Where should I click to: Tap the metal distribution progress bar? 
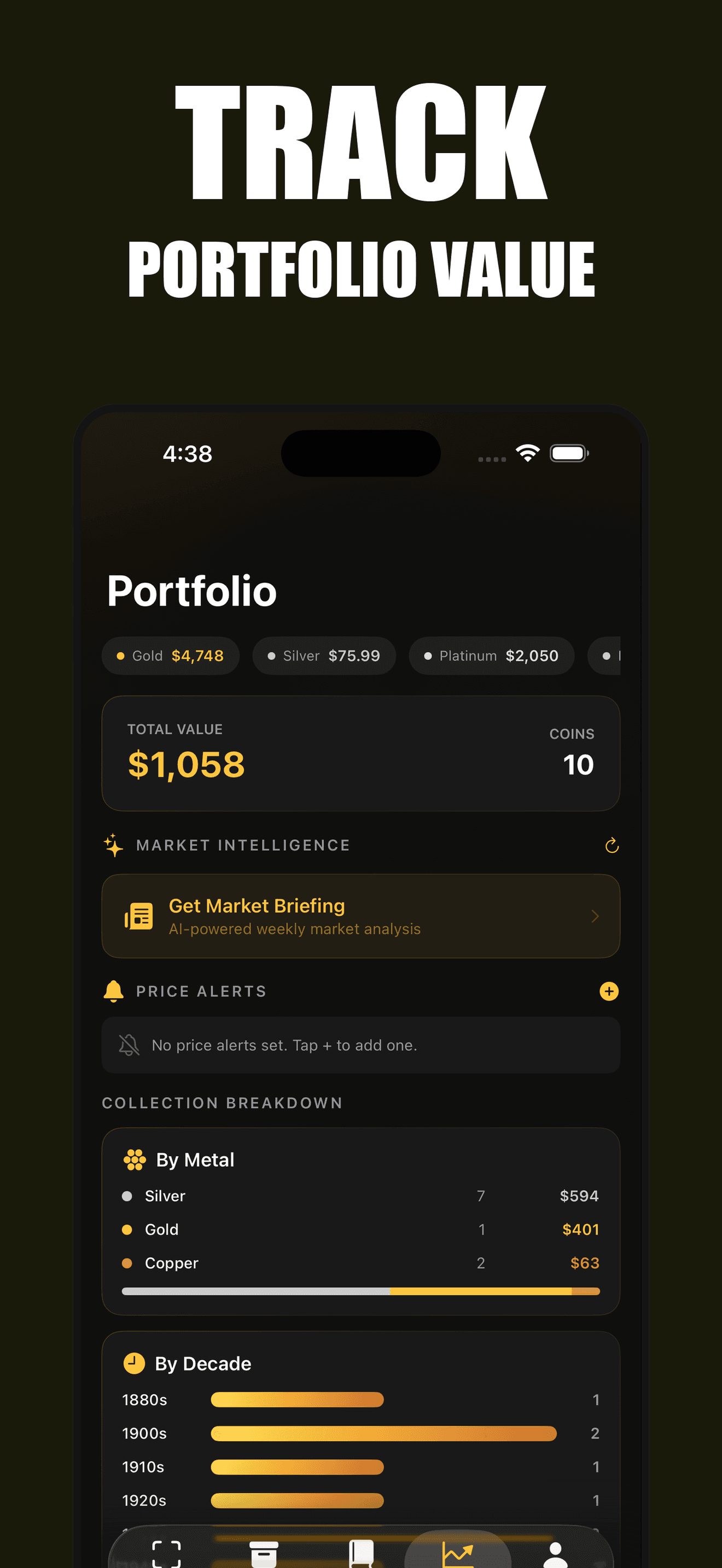pyautogui.click(x=360, y=1290)
